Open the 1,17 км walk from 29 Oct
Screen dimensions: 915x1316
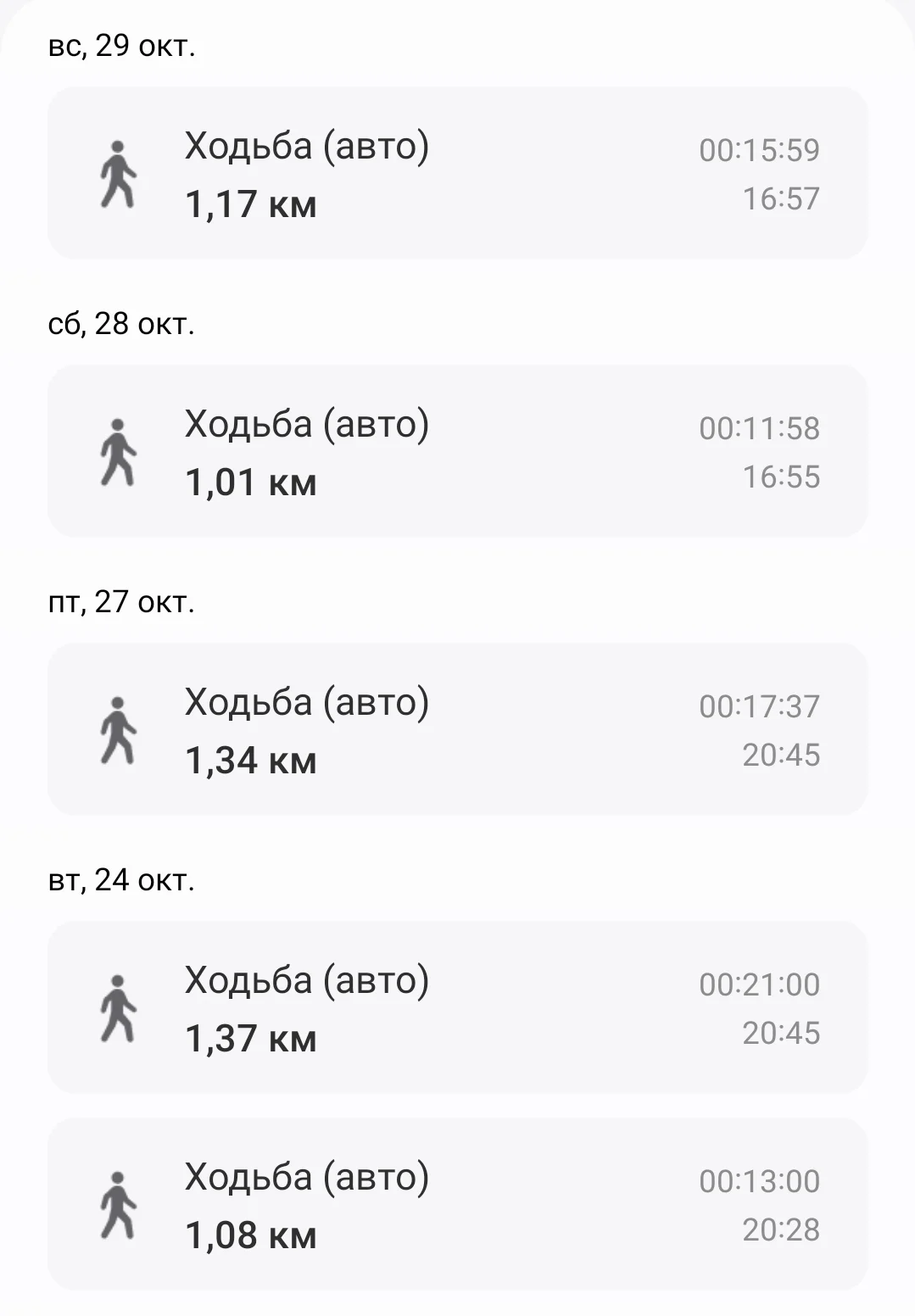pos(457,173)
